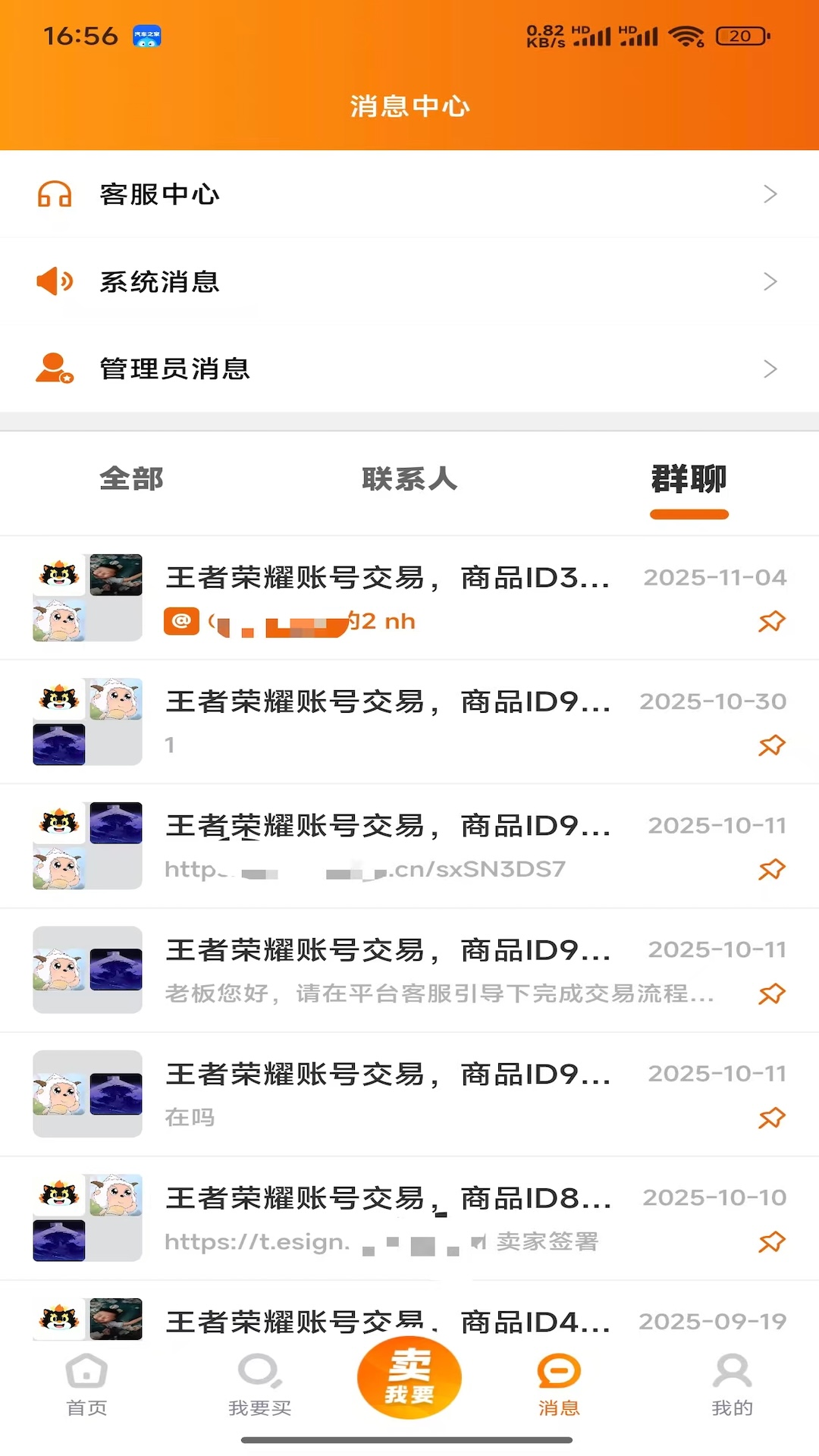This screenshot has height=1456, width=819.
Task: Open 管理员消息 admin messages
Action: tap(409, 369)
